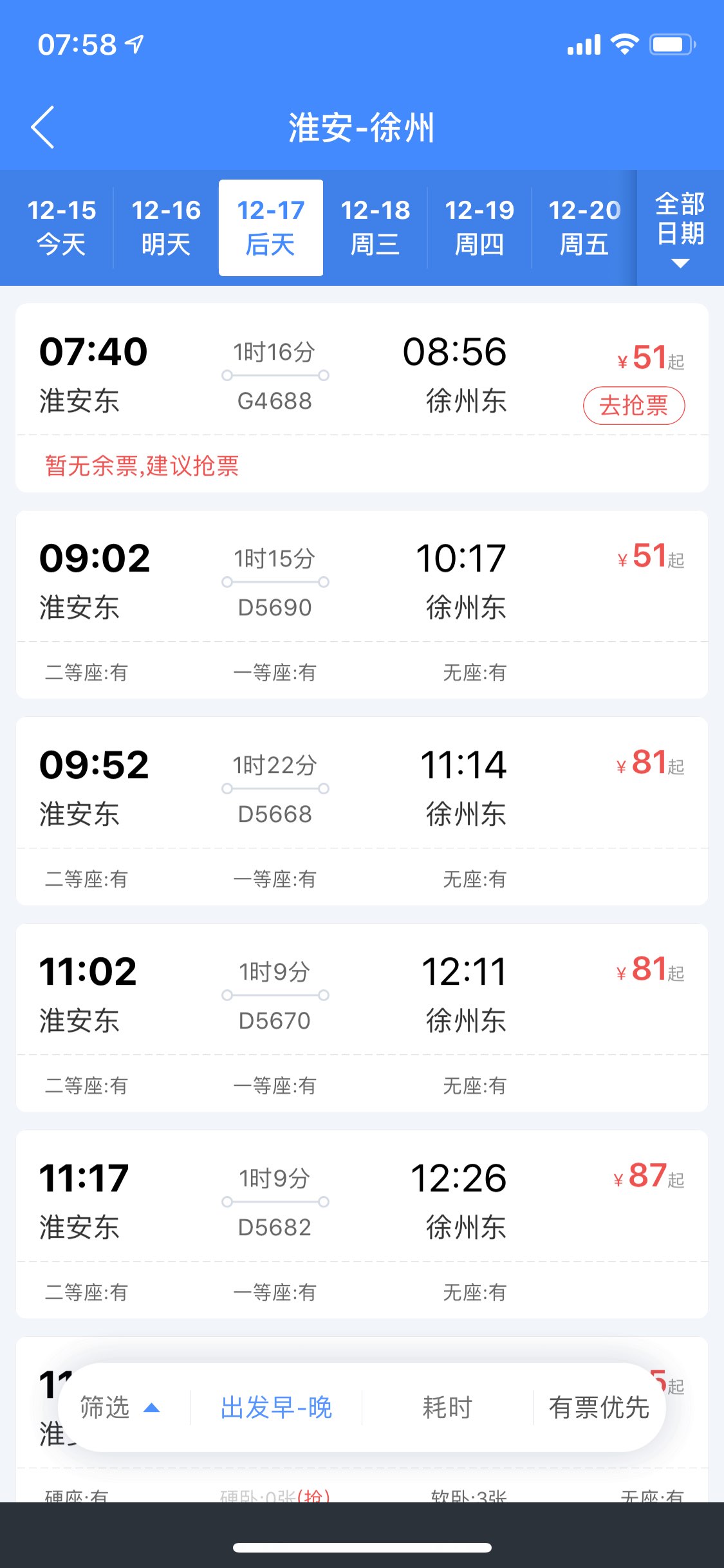This screenshot has width=724, height=1568.
Task: Open the G4688 07:40 train card
Action: 362,398
